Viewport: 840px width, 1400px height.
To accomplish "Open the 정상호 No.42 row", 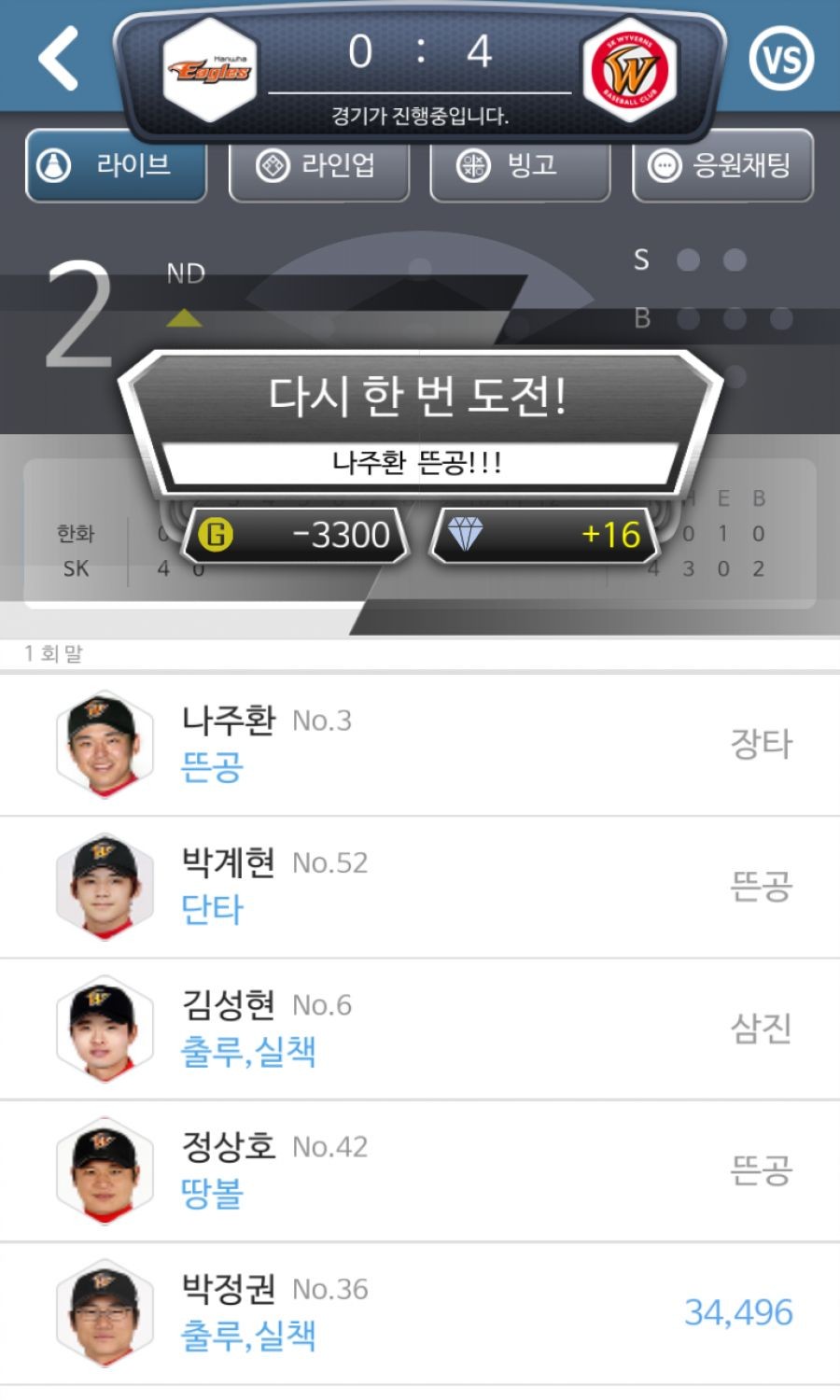I will (420, 1170).
